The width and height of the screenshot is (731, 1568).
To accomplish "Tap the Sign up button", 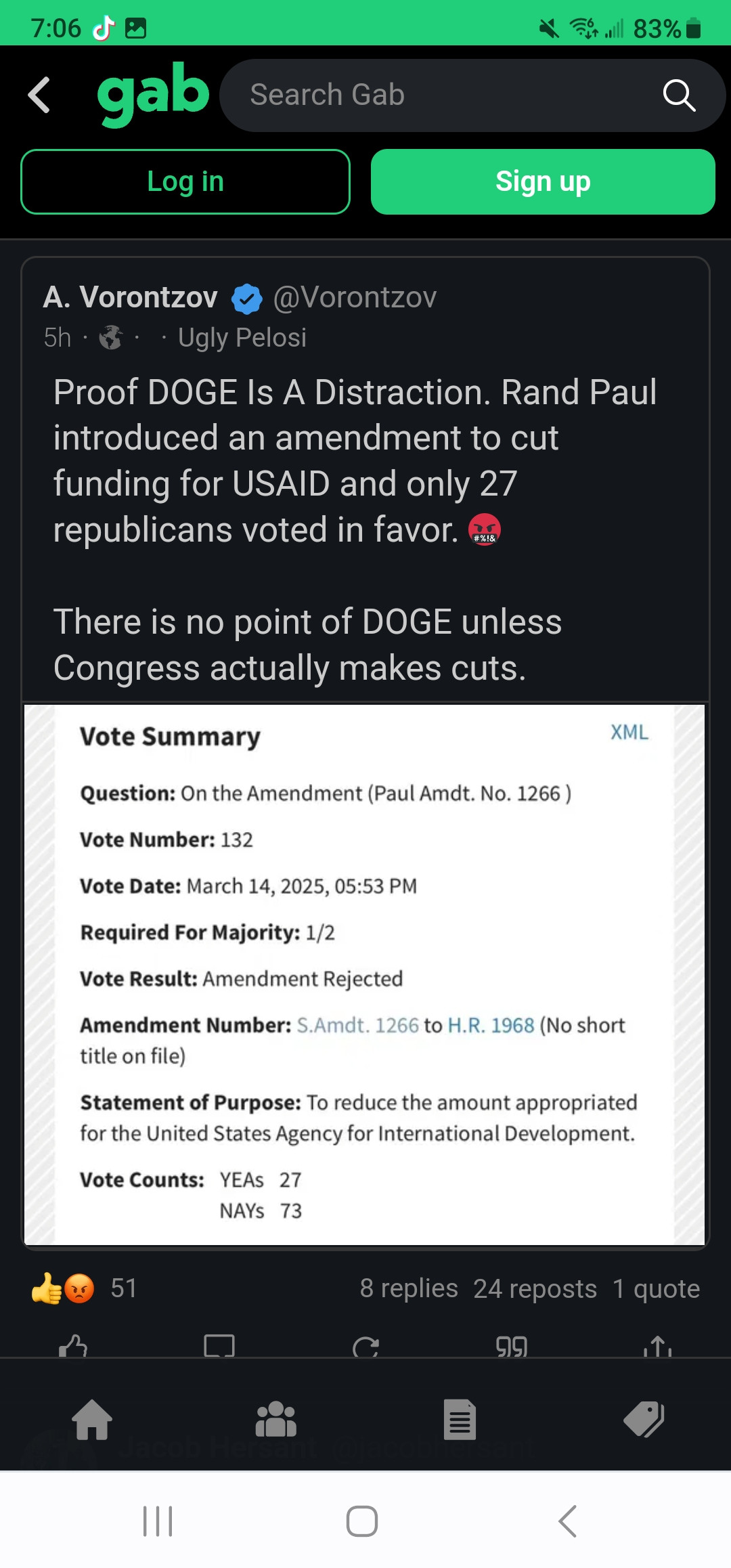I will click(543, 181).
